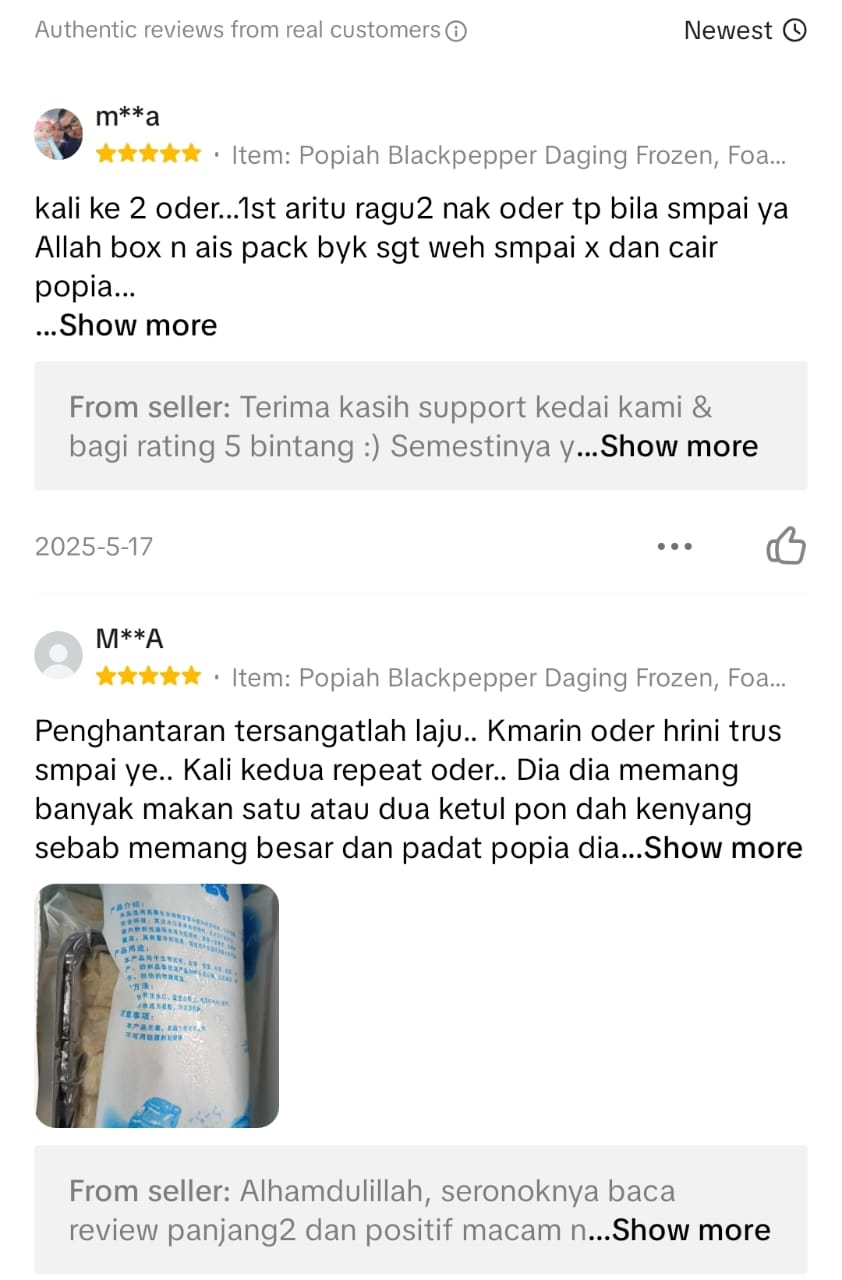Viewport: 842px width, 1280px height.
Task: Open the three-dot menu on m**a's review
Action: pyautogui.click(x=674, y=546)
